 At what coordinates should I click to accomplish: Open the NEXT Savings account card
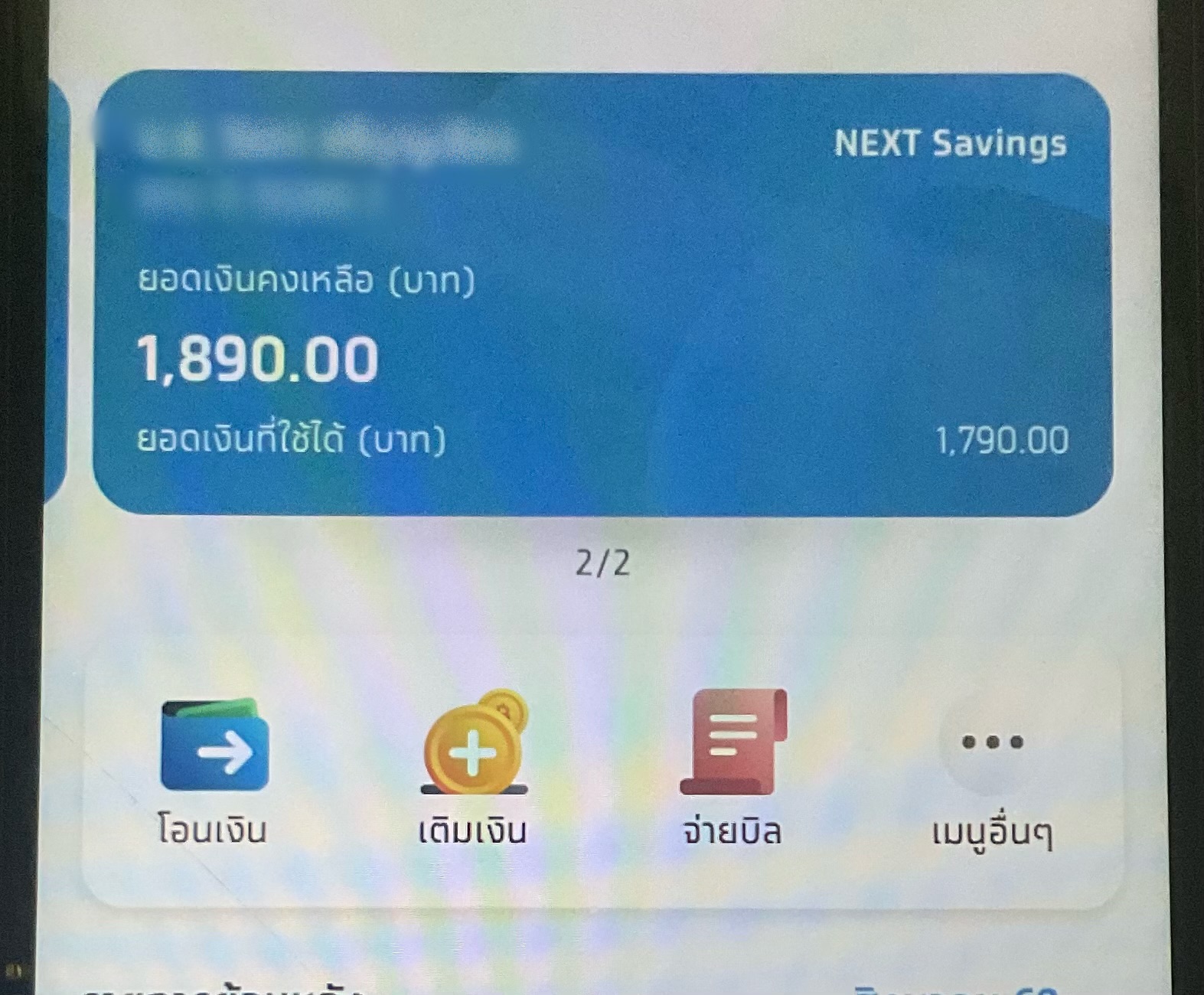602,294
